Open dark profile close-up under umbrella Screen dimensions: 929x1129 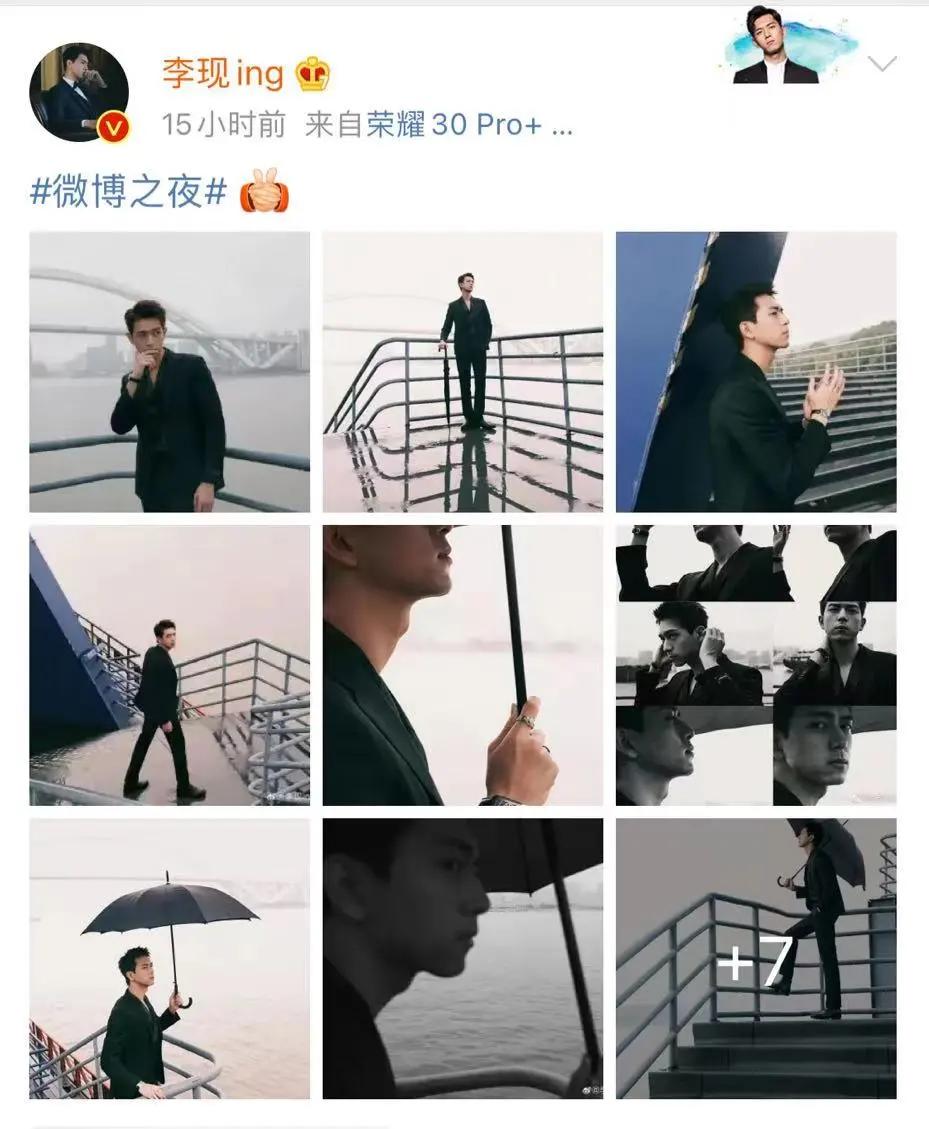click(462, 958)
